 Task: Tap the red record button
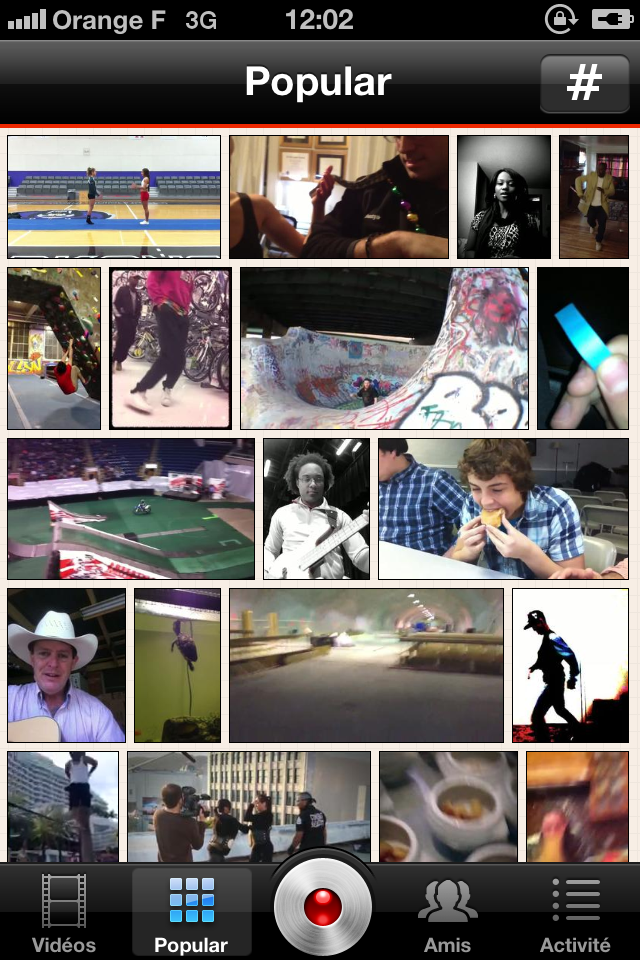[x=322, y=908]
